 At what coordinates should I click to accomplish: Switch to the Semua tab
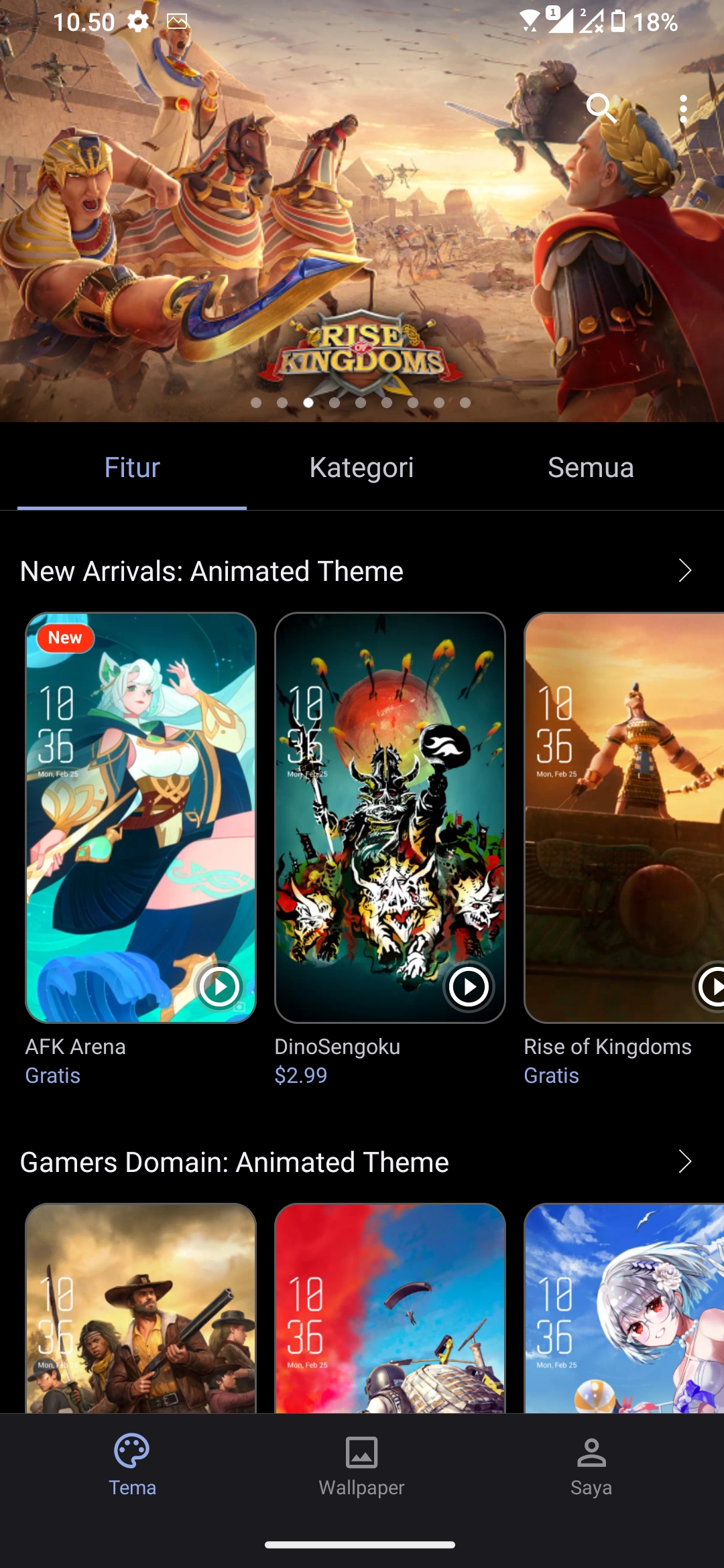click(x=591, y=468)
